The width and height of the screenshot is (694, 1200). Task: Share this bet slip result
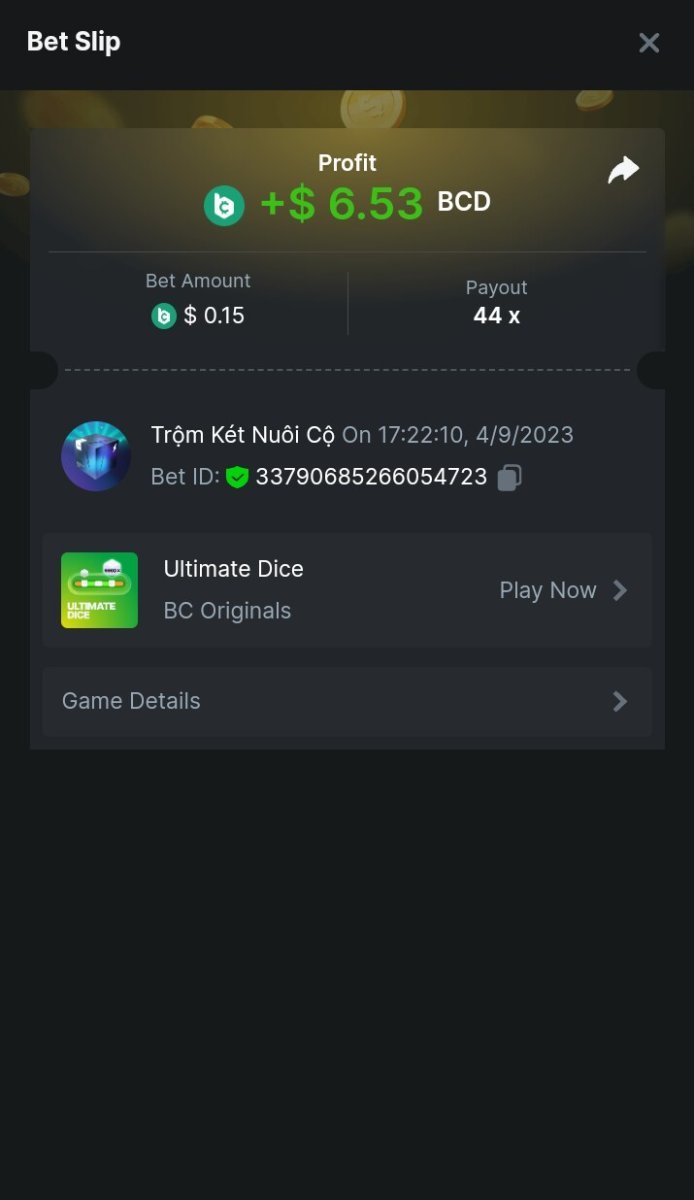623,171
